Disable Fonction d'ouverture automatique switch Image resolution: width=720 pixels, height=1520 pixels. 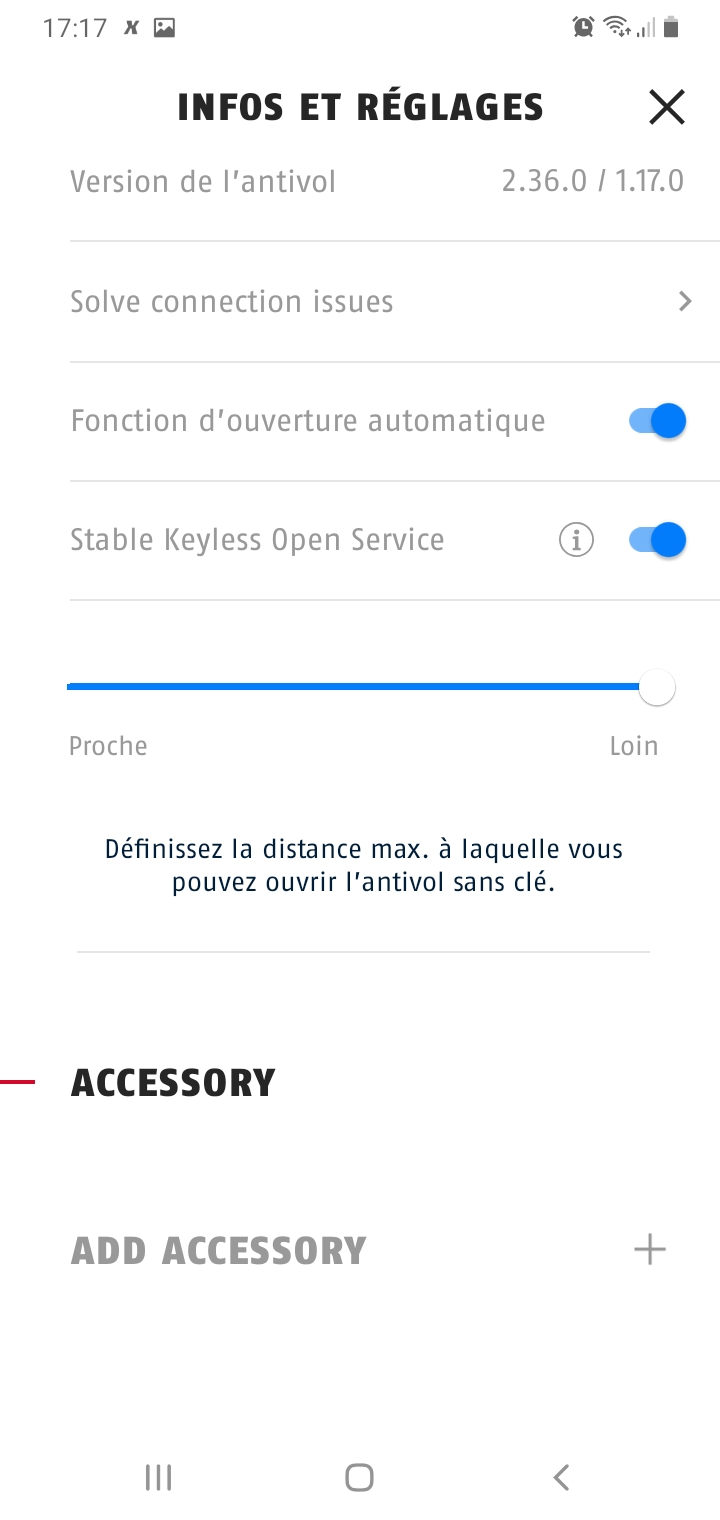pyautogui.click(x=657, y=421)
